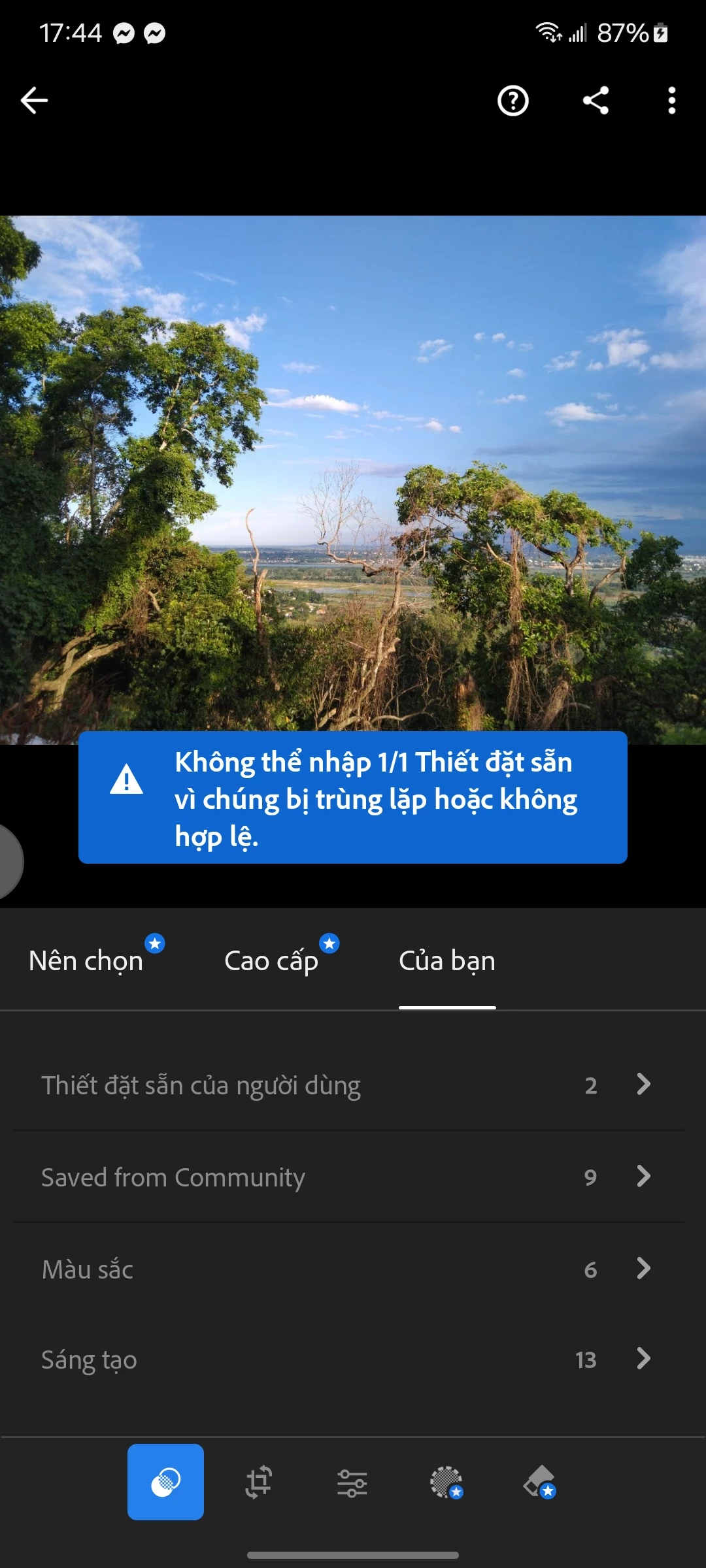Image resolution: width=706 pixels, height=1568 pixels.
Task: Switch to the Cao cấp tab
Action: click(271, 961)
